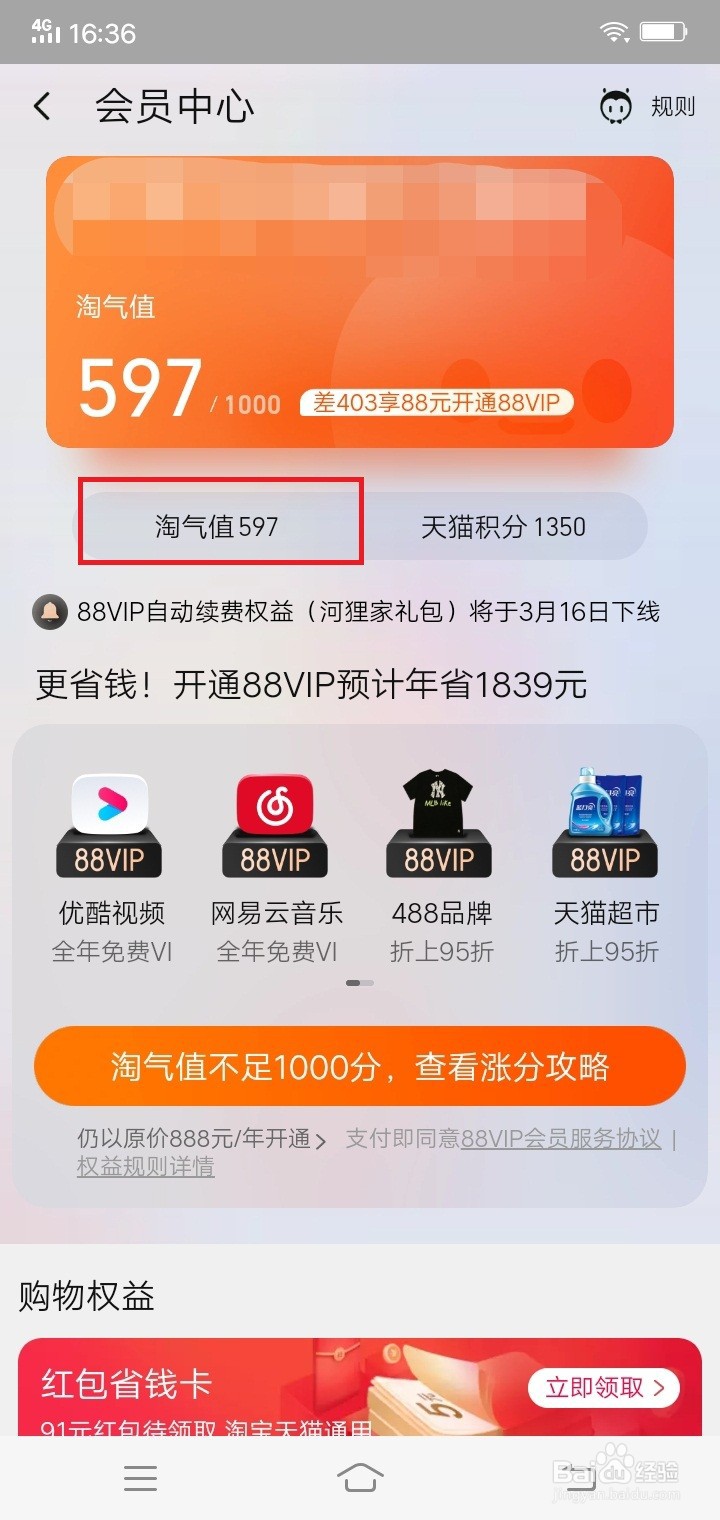The width and height of the screenshot is (720, 1520).
Task: Tap the back arrow beside 会员中心
Action: (41, 105)
